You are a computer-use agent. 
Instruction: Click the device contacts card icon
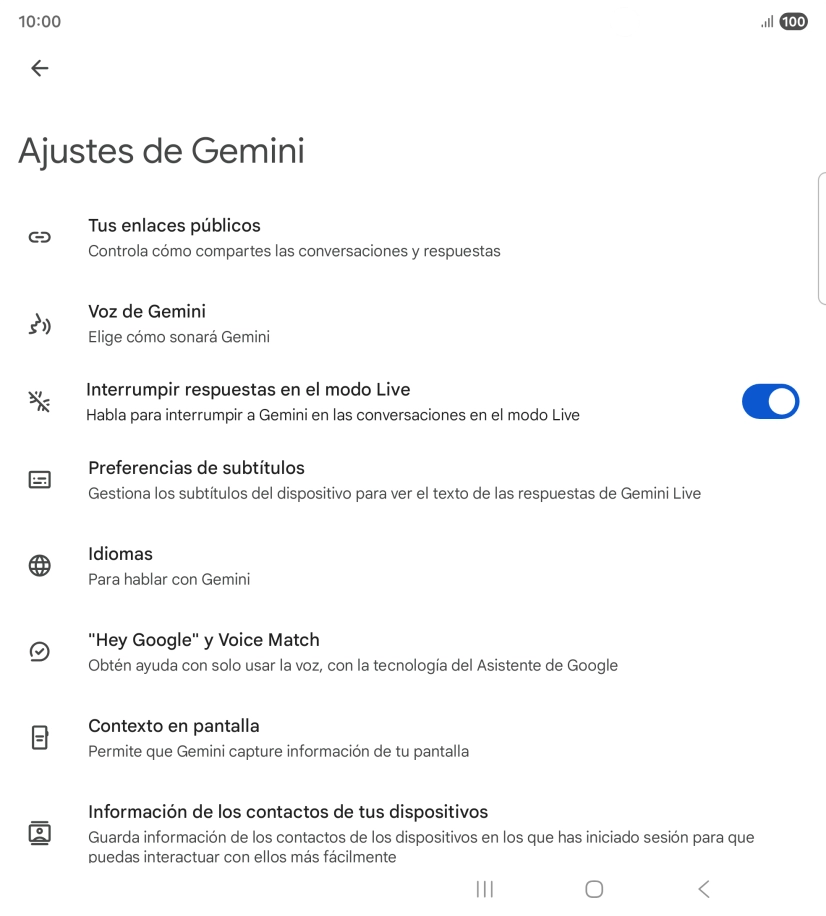click(x=39, y=832)
